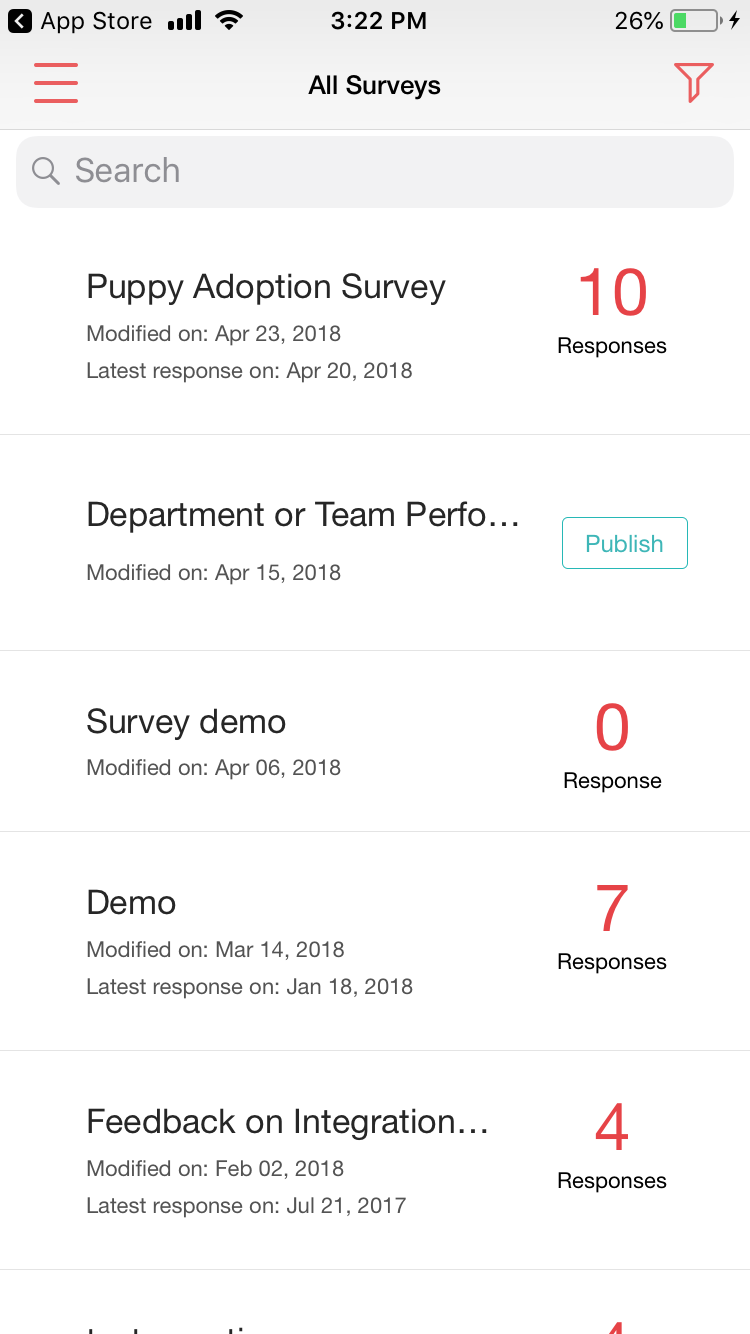The image size is (750, 1334).
Task: Tap the Wi-Fi indicator in the status bar
Action: click(228, 18)
